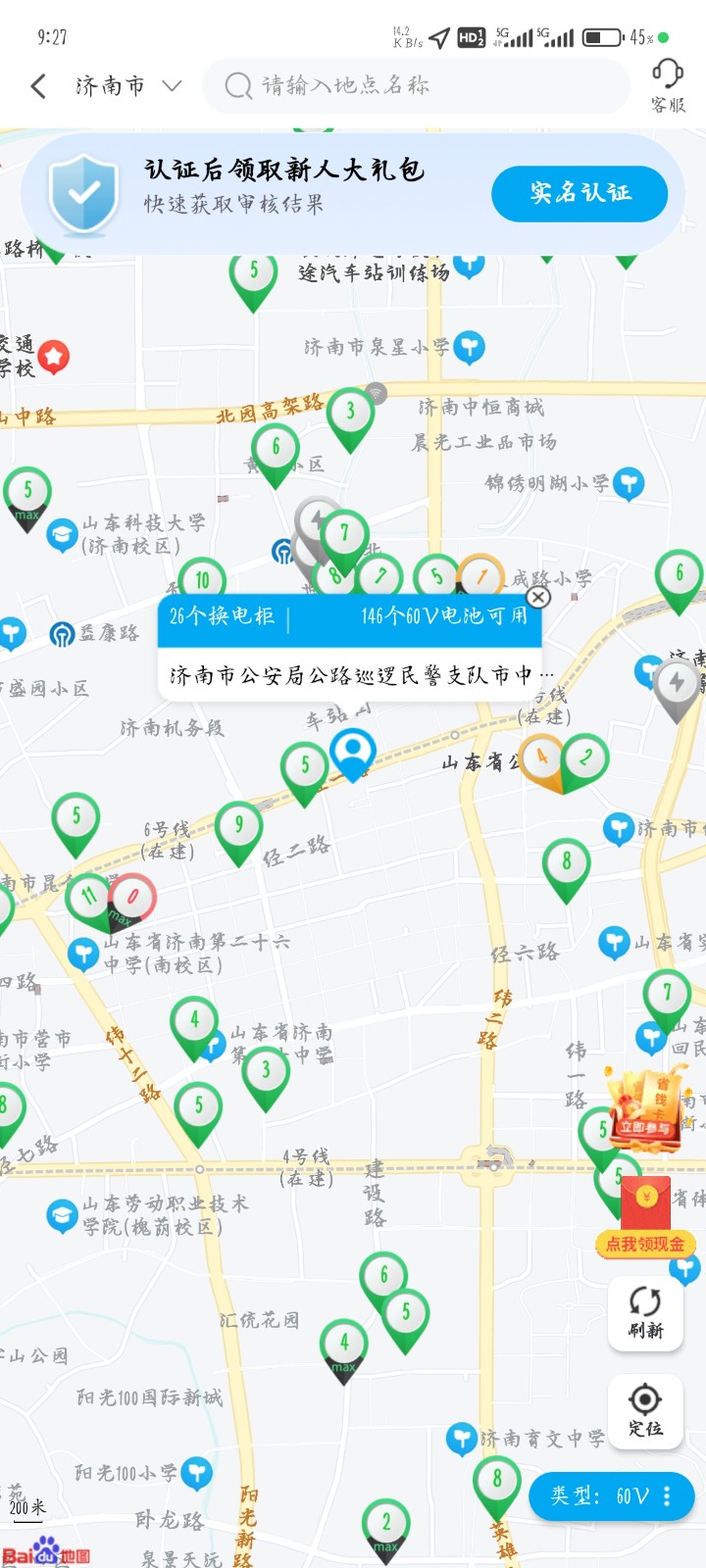
Task: Open 客服 customer service
Action: click(x=668, y=85)
